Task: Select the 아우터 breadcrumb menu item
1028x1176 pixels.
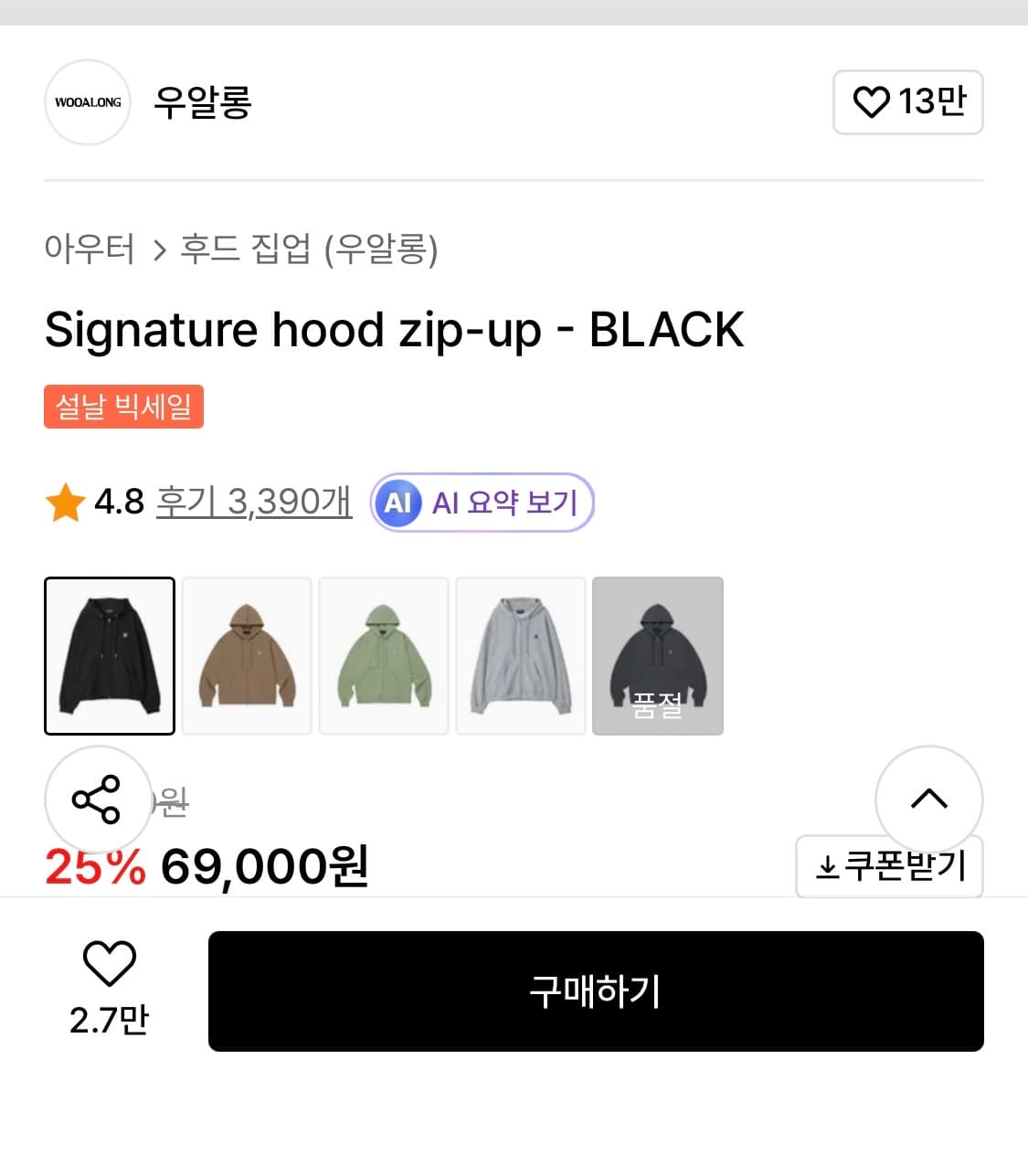Action: pos(91,249)
